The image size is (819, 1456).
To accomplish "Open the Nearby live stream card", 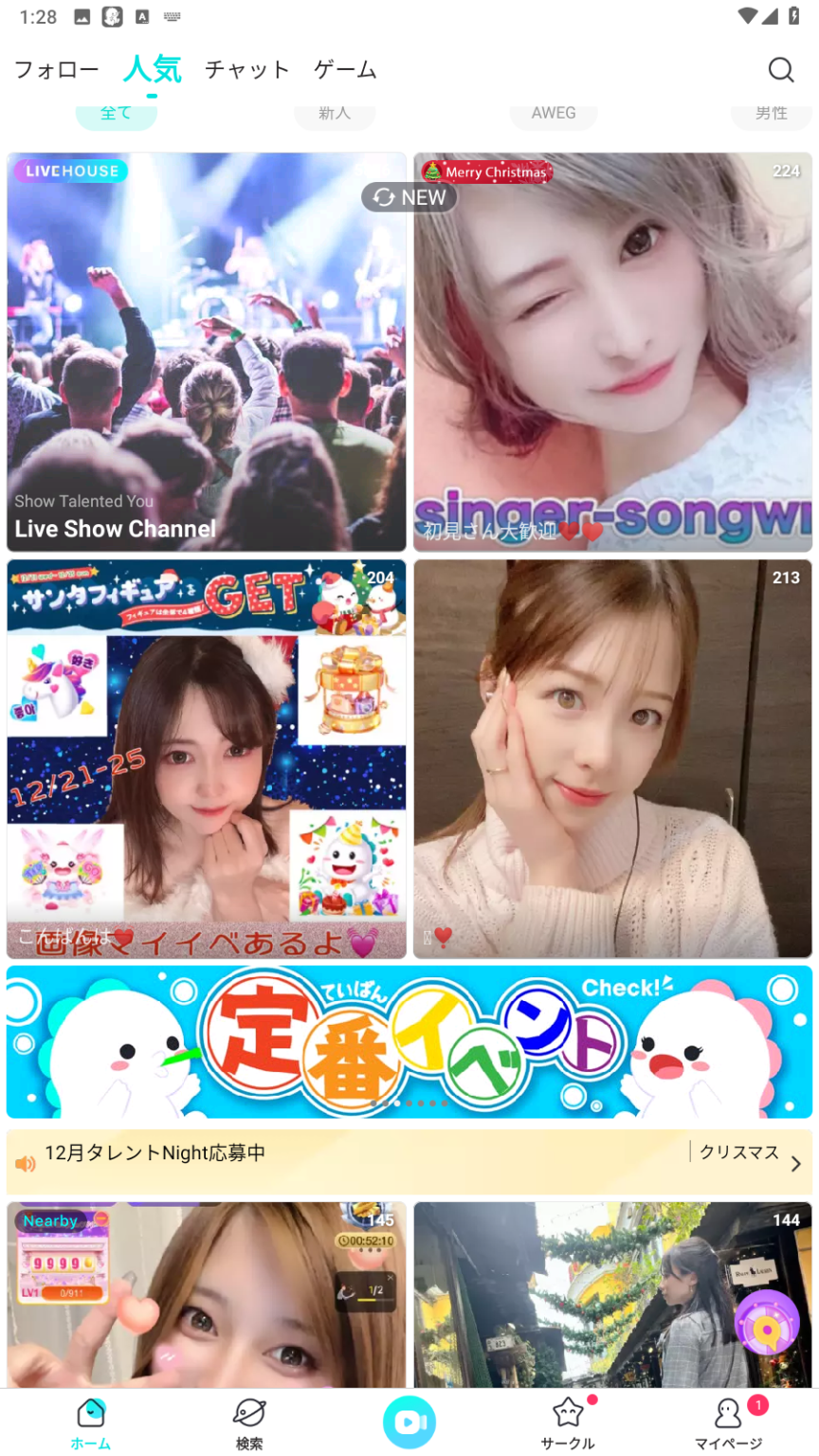I will (206, 1299).
